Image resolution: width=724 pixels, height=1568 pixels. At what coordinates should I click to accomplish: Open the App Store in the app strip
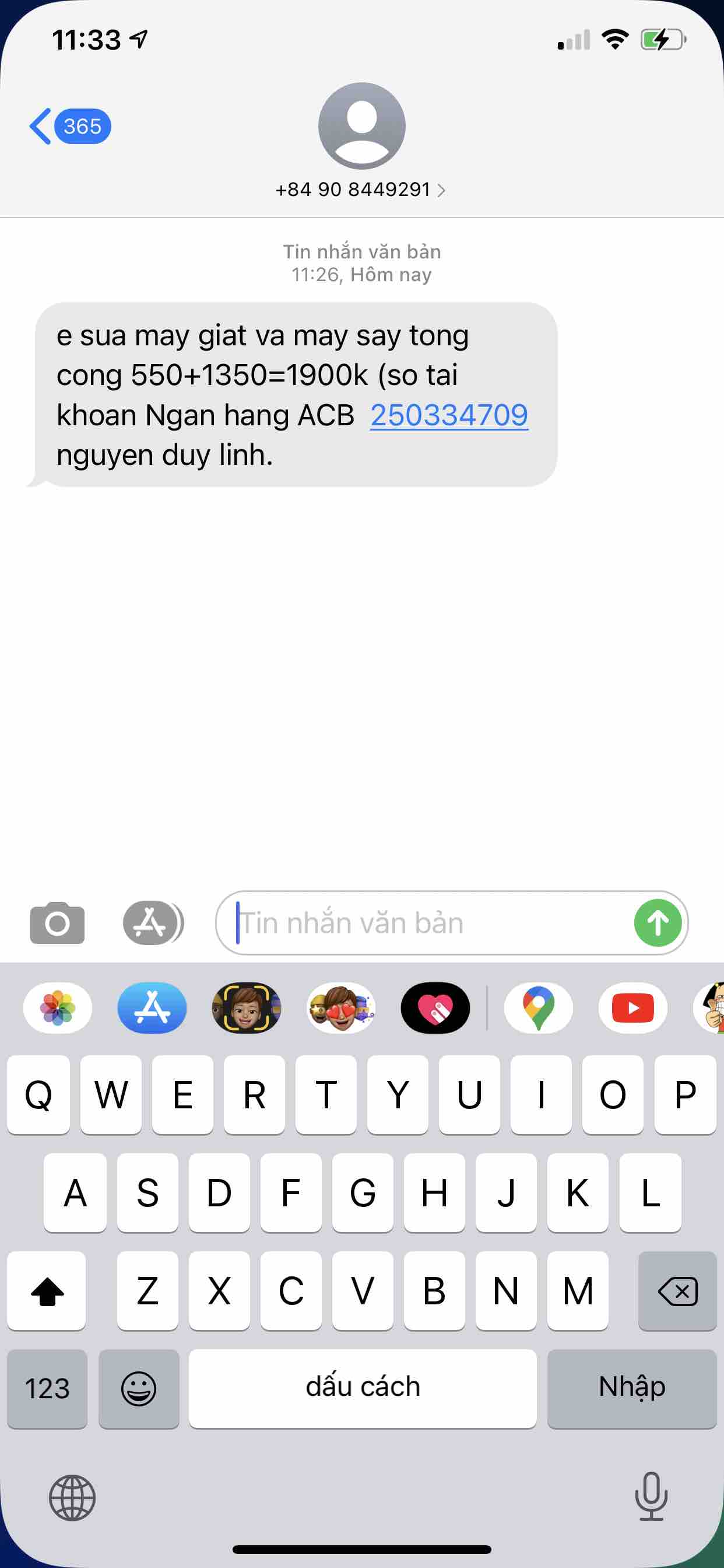[152, 1008]
